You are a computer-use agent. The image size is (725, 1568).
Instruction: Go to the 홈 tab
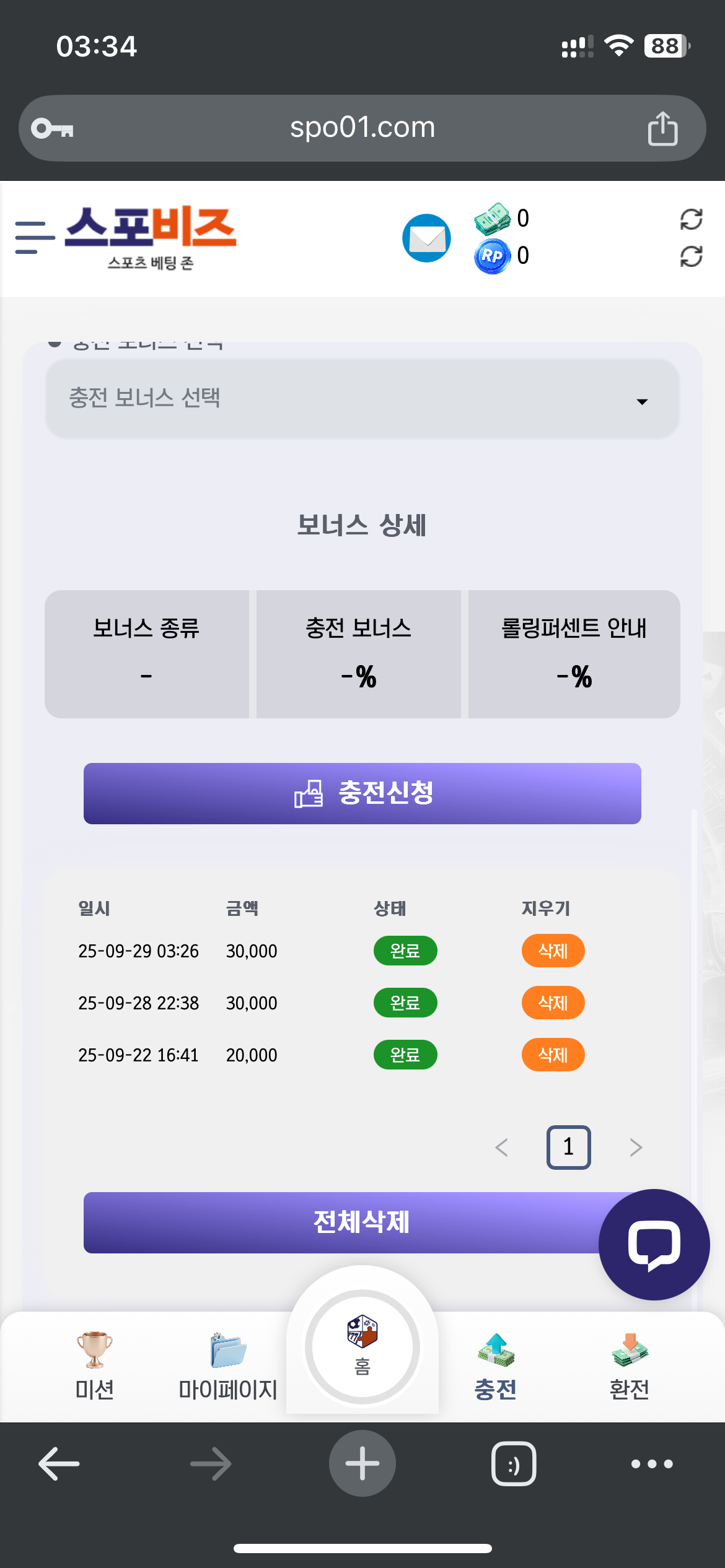click(362, 1347)
